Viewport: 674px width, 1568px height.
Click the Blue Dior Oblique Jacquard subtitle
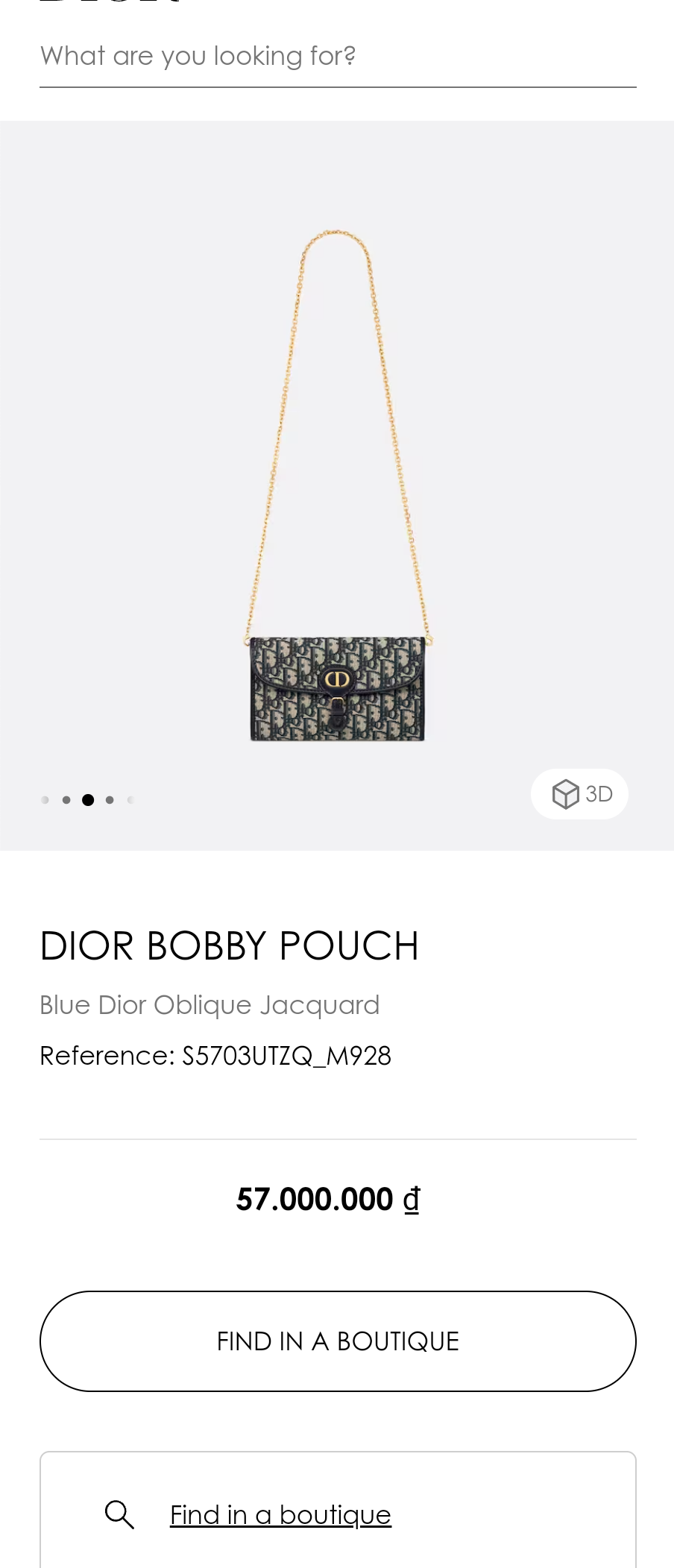coord(210,1004)
